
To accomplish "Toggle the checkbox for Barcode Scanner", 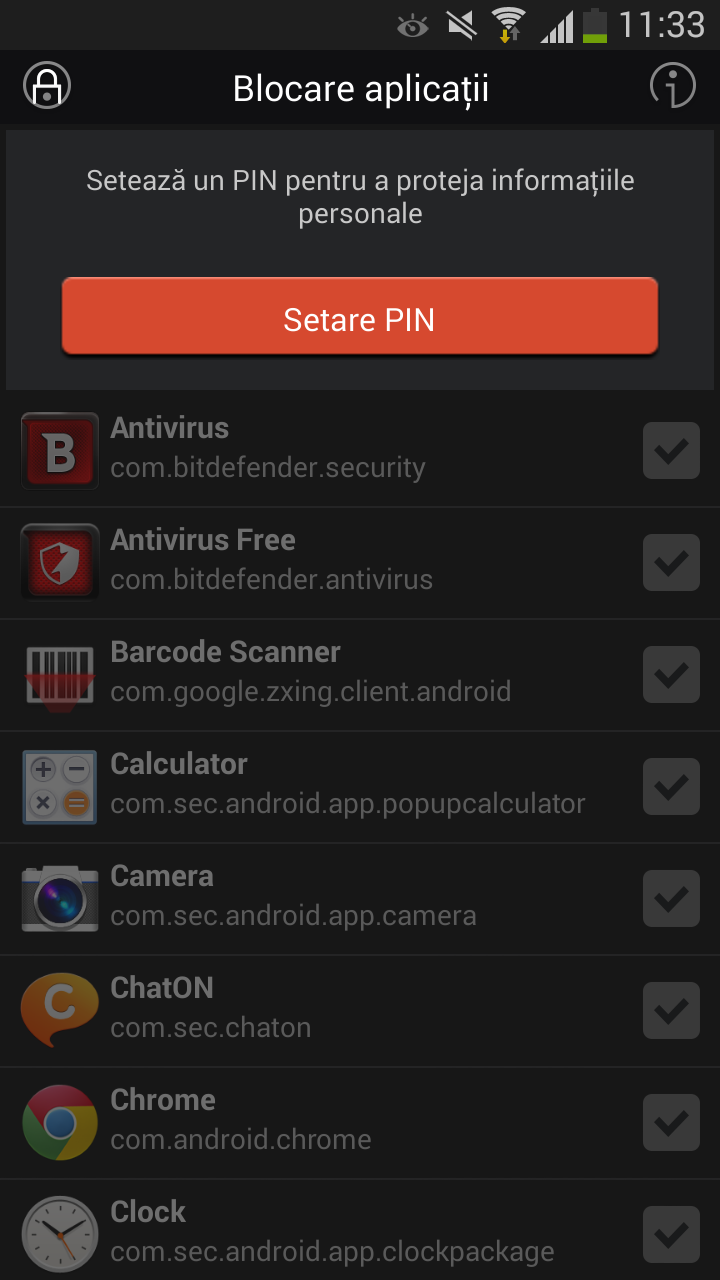I will tap(670, 675).
